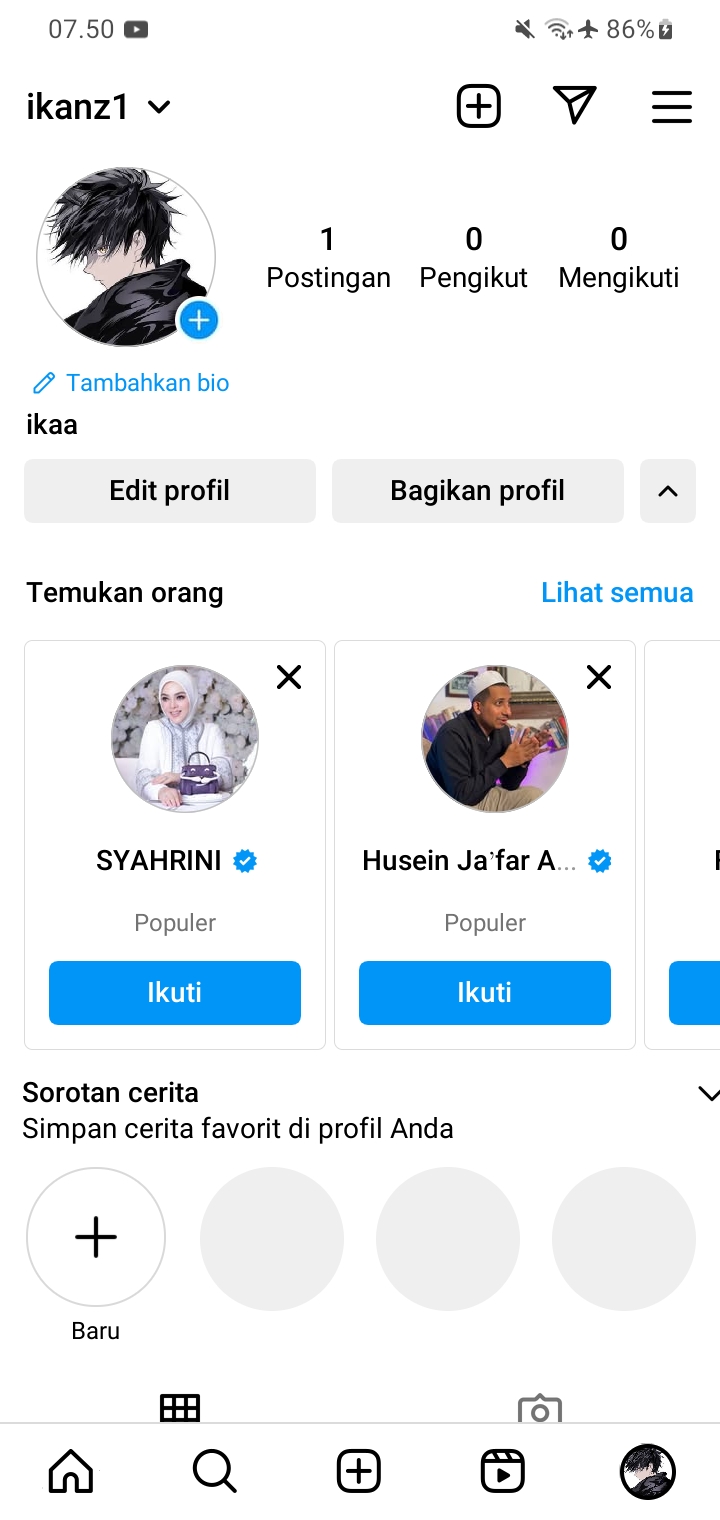The height and width of the screenshot is (1520, 720).
Task: Open Edit profil
Action: (170, 491)
